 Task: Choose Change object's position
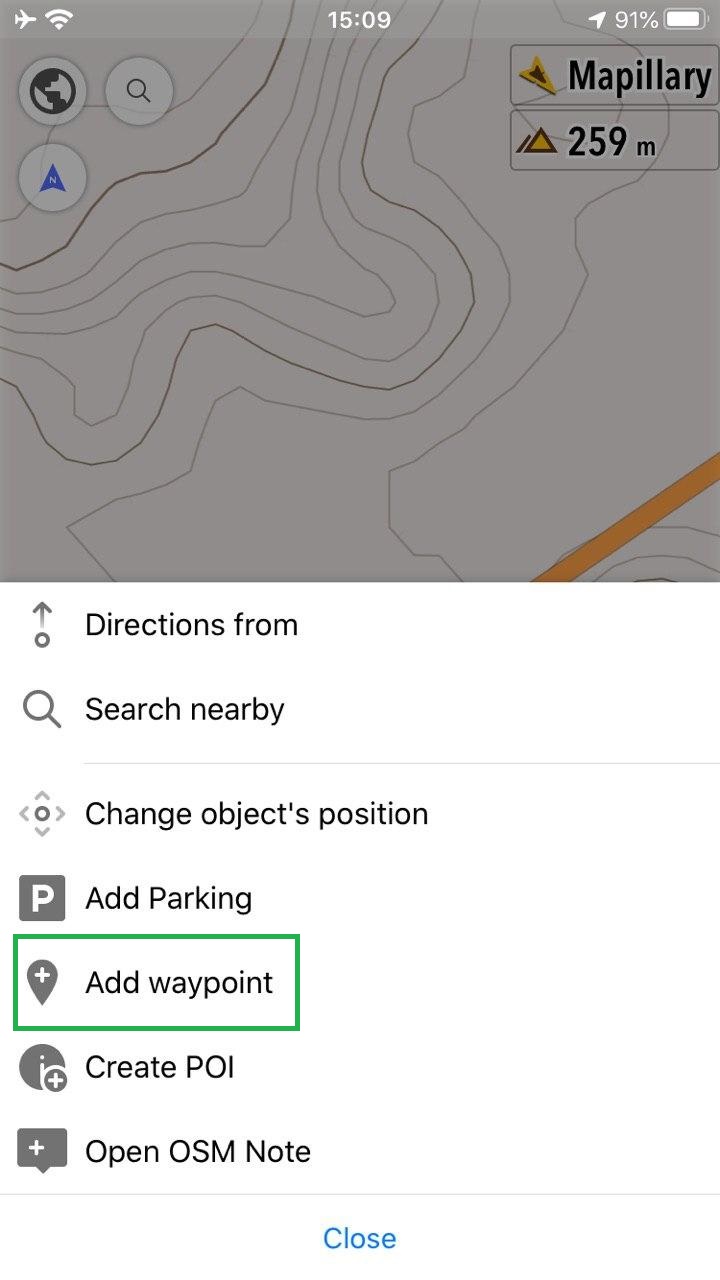pyautogui.click(x=255, y=814)
